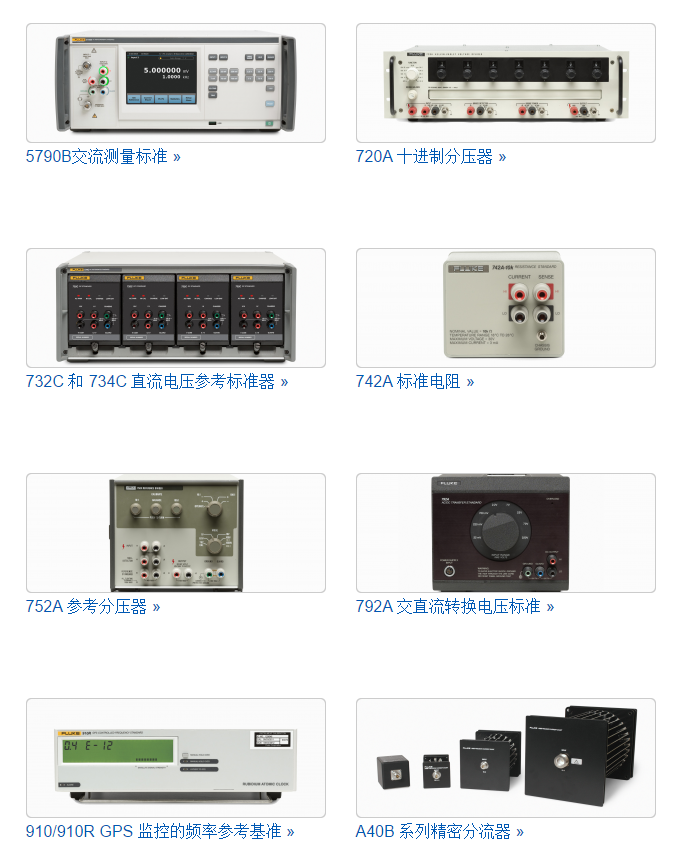The height and width of the screenshot is (855, 680).
Task: Open the 720A 十进制分压器 link
Action: 431,156
